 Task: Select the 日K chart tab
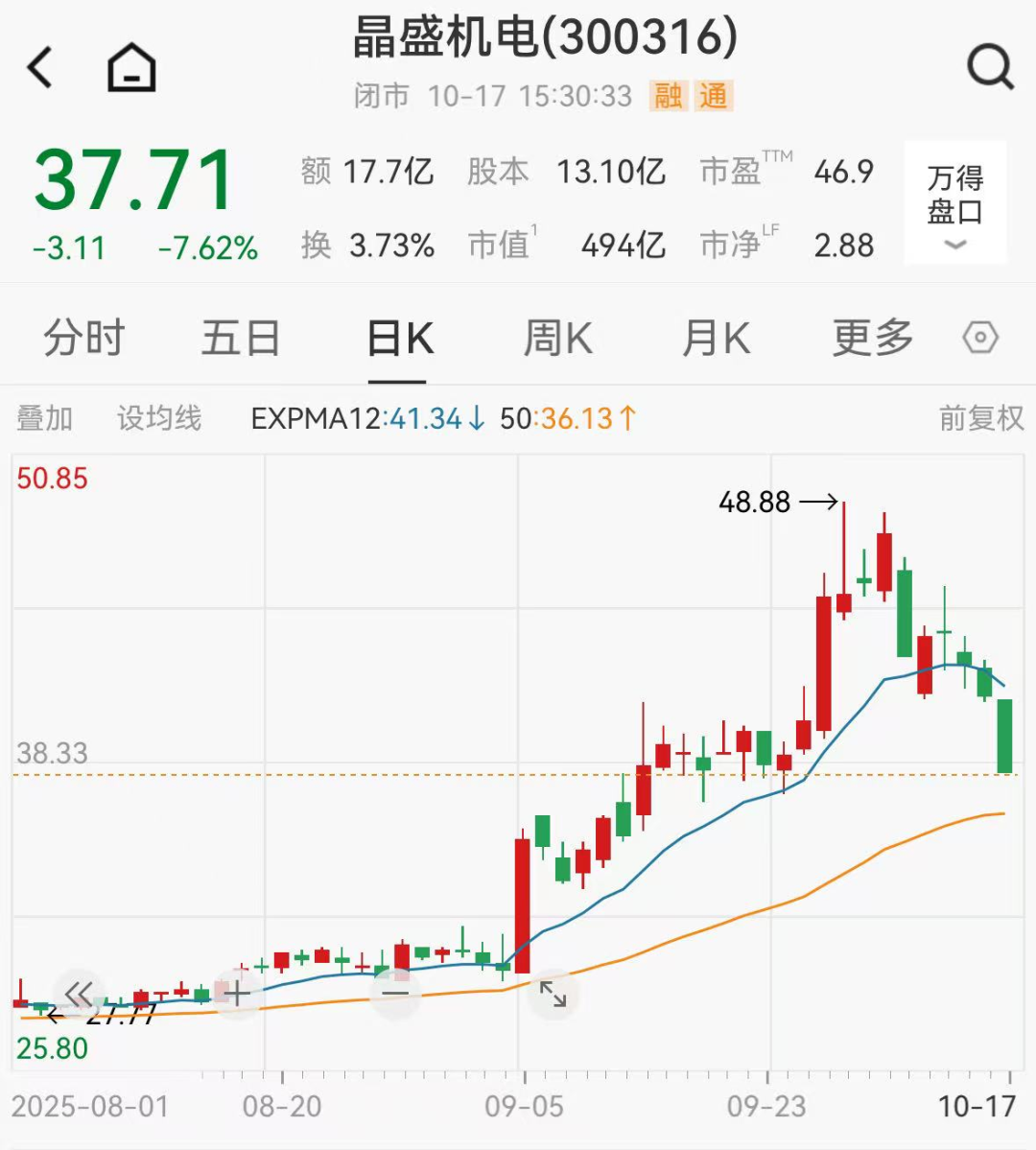point(400,339)
